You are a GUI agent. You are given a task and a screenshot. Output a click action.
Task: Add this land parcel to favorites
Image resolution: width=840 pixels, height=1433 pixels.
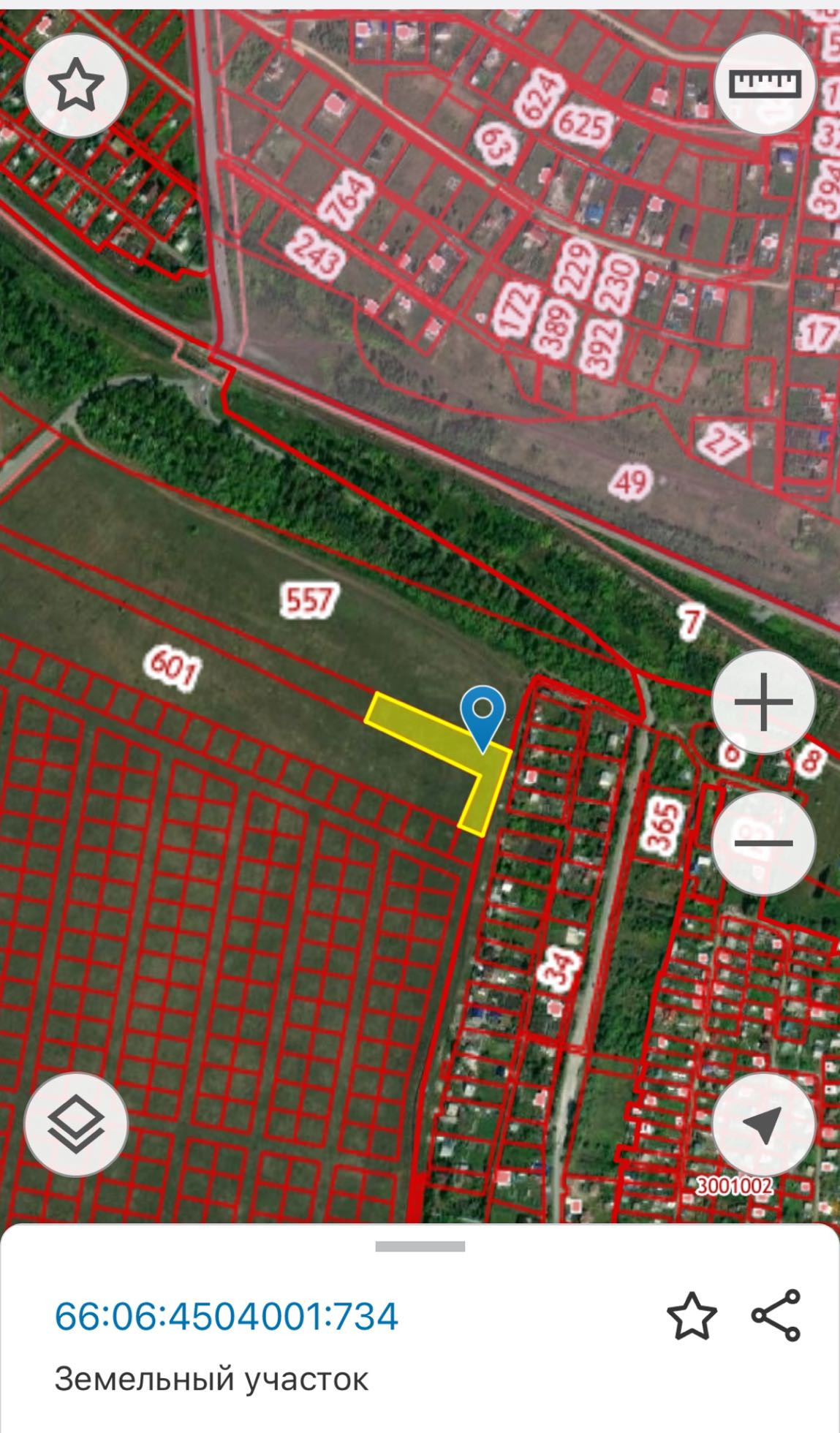(692, 1316)
